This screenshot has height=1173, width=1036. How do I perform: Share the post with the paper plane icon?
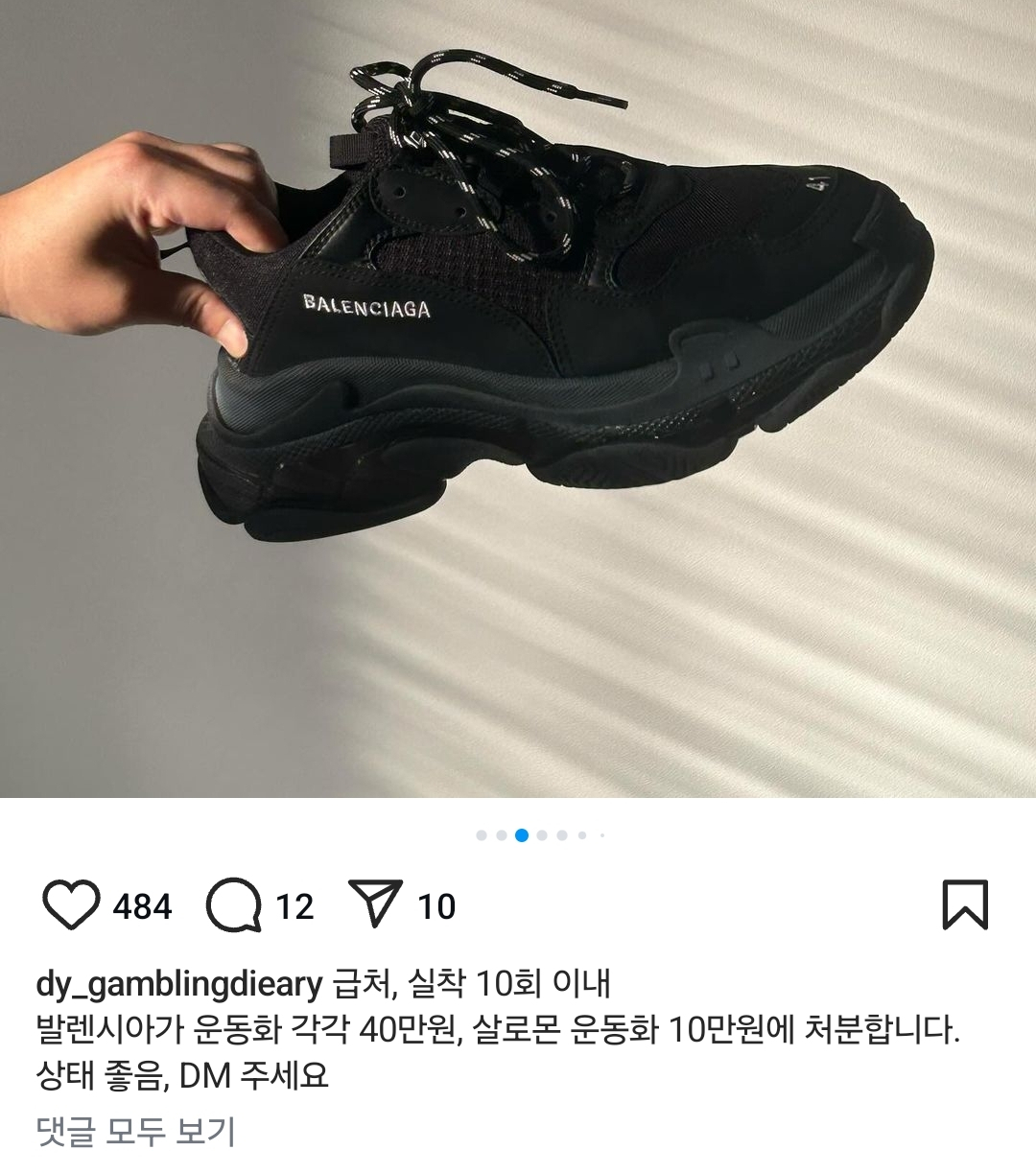375,904
